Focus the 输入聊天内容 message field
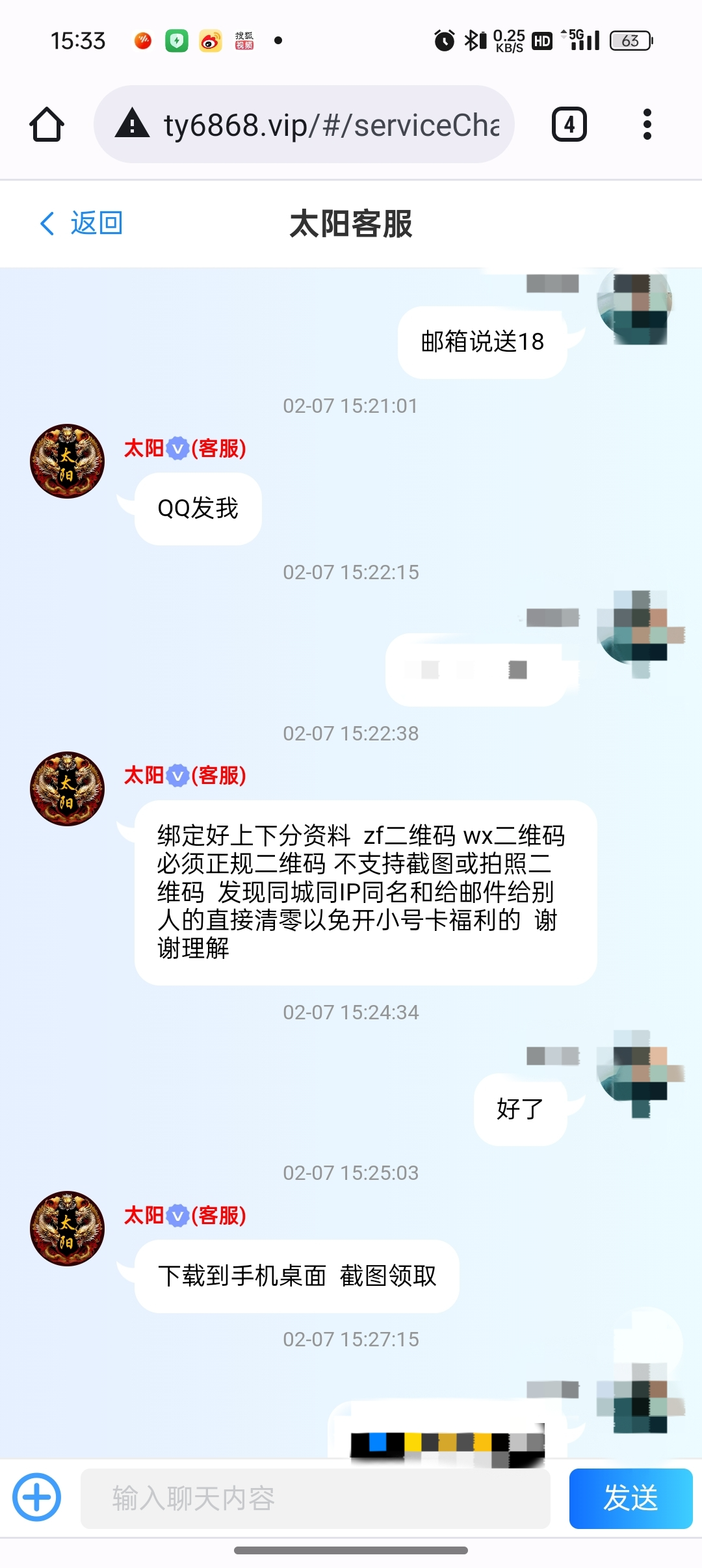This screenshot has height=1568, width=702. point(315,1498)
